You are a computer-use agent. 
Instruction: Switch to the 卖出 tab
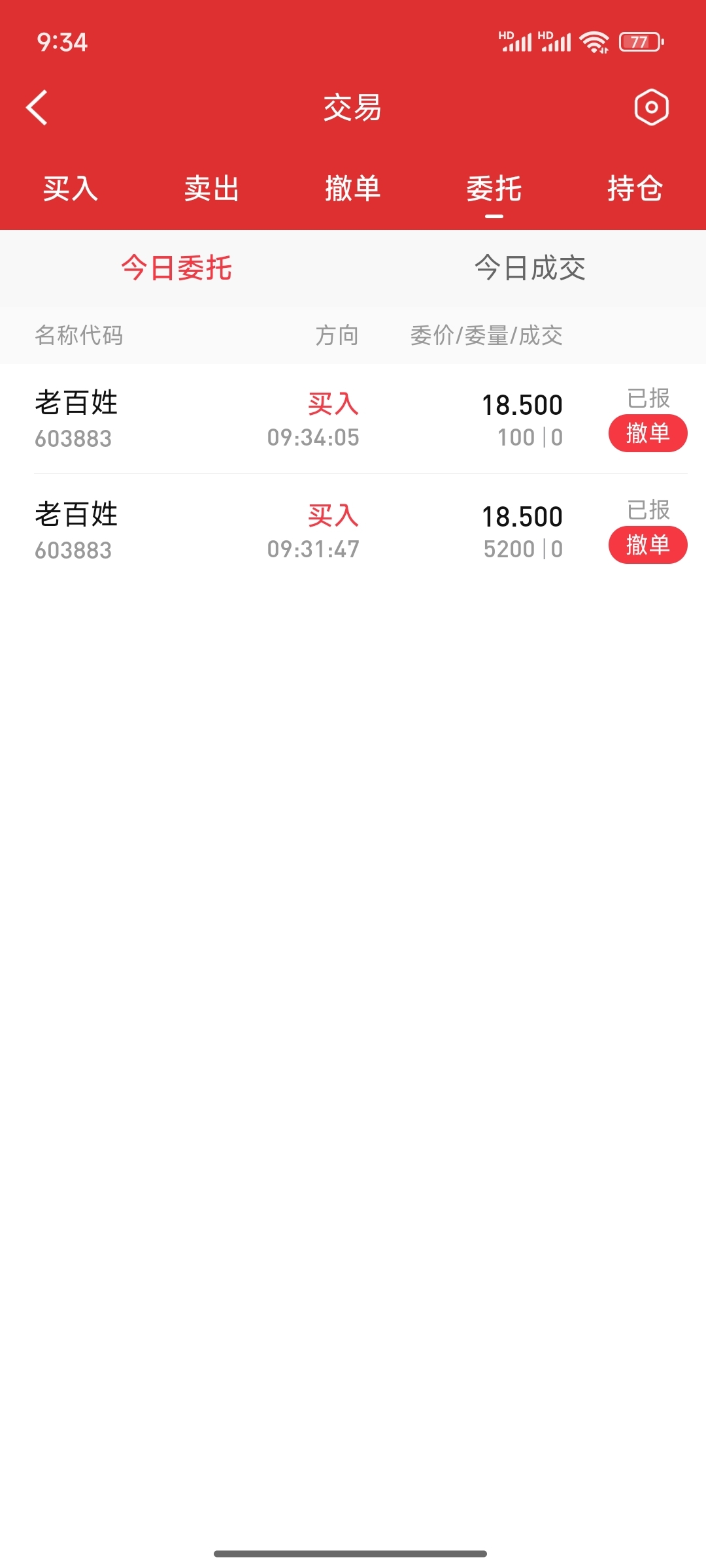[x=212, y=189]
